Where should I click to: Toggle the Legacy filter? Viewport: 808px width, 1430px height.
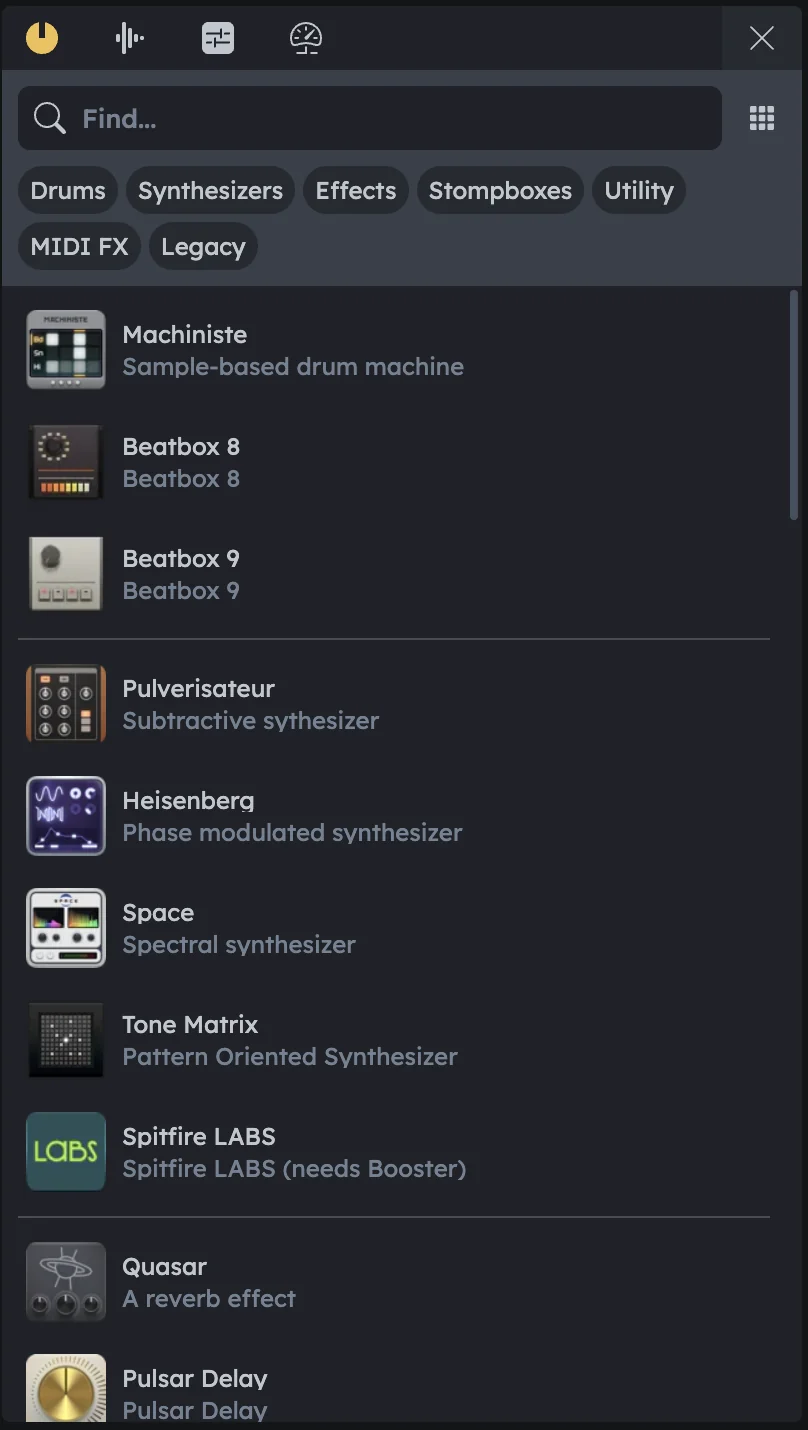203,246
